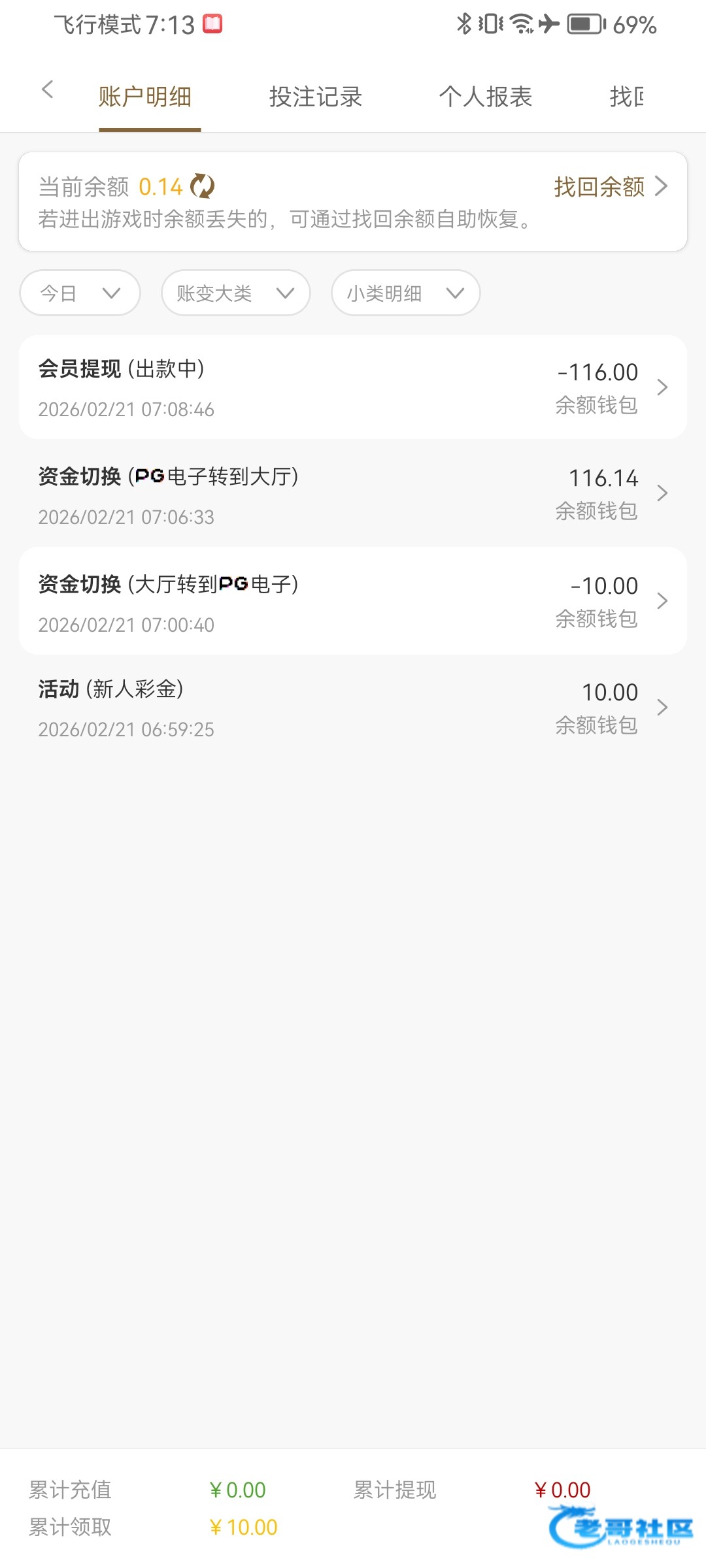The image size is (706, 1568).
Task: View the PG电子转到大厅 transfer details
Action: pos(353,494)
